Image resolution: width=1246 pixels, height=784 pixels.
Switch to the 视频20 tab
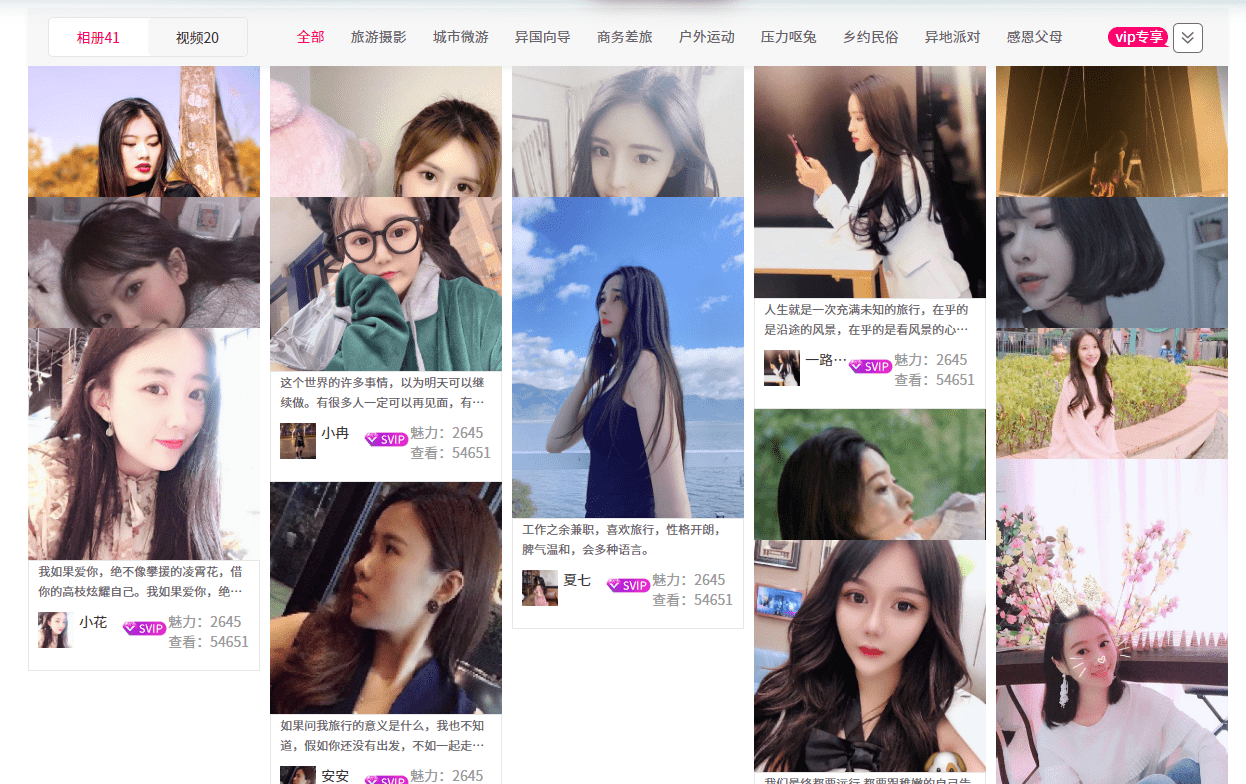pos(197,38)
